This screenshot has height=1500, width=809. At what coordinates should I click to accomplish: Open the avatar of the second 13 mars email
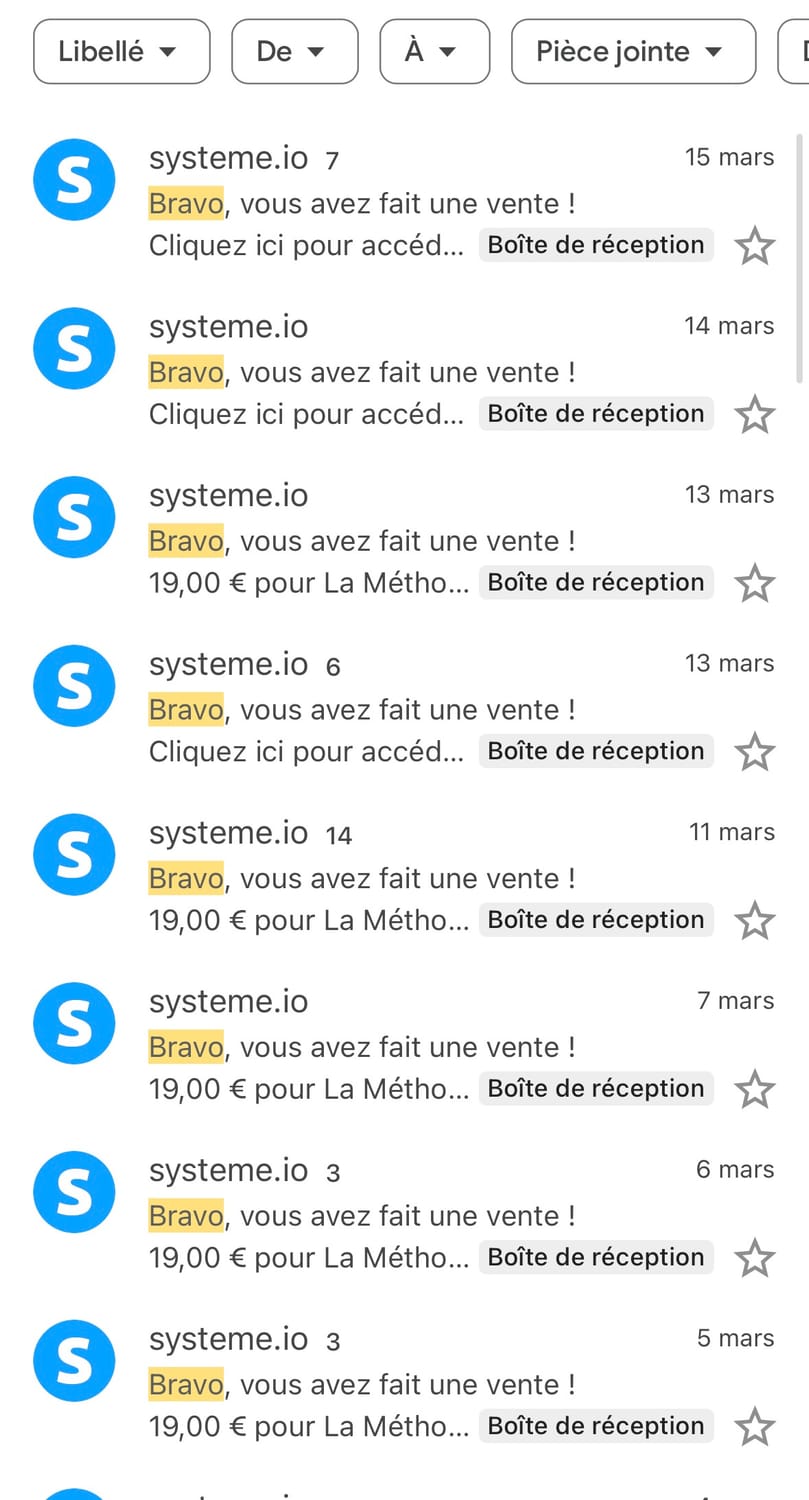(x=73, y=686)
